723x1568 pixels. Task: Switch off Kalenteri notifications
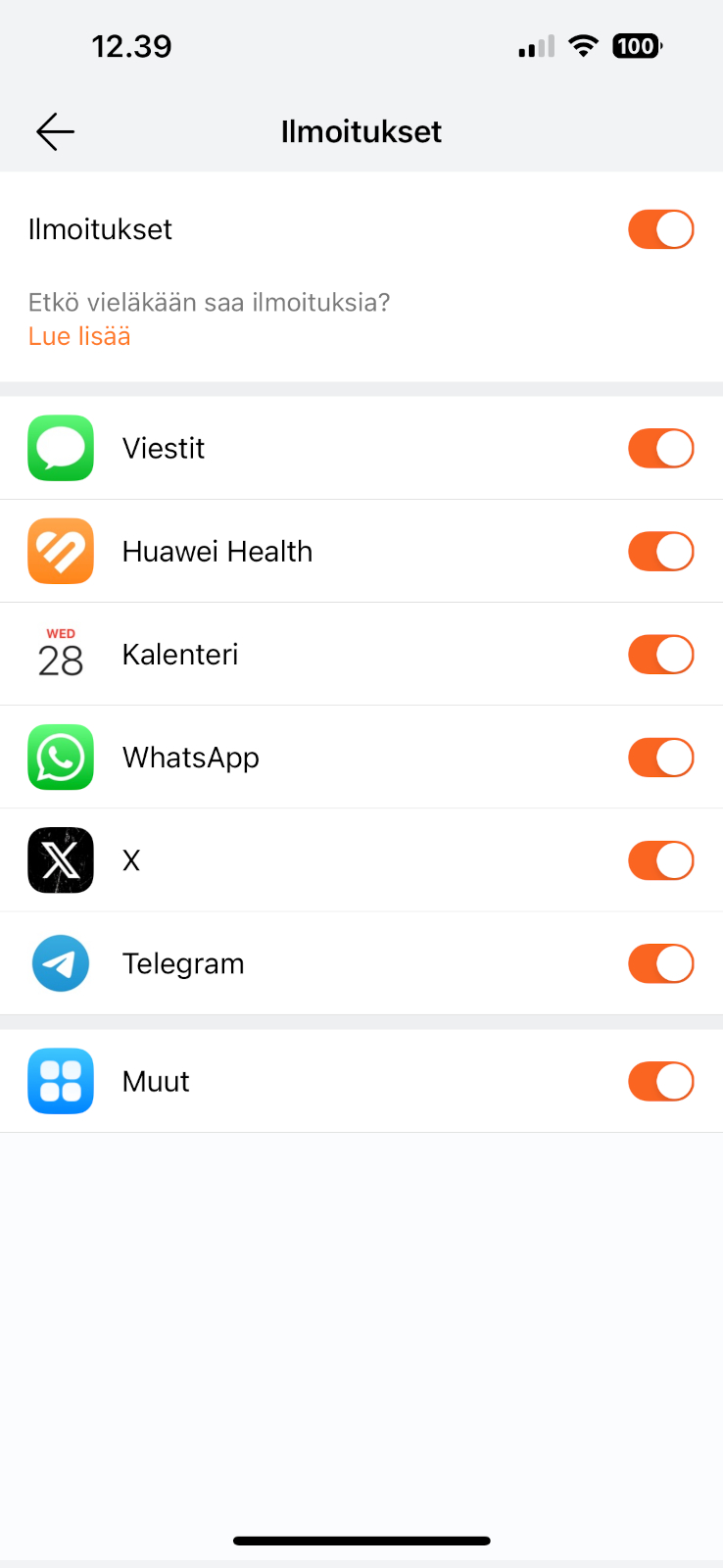click(x=661, y=655)
